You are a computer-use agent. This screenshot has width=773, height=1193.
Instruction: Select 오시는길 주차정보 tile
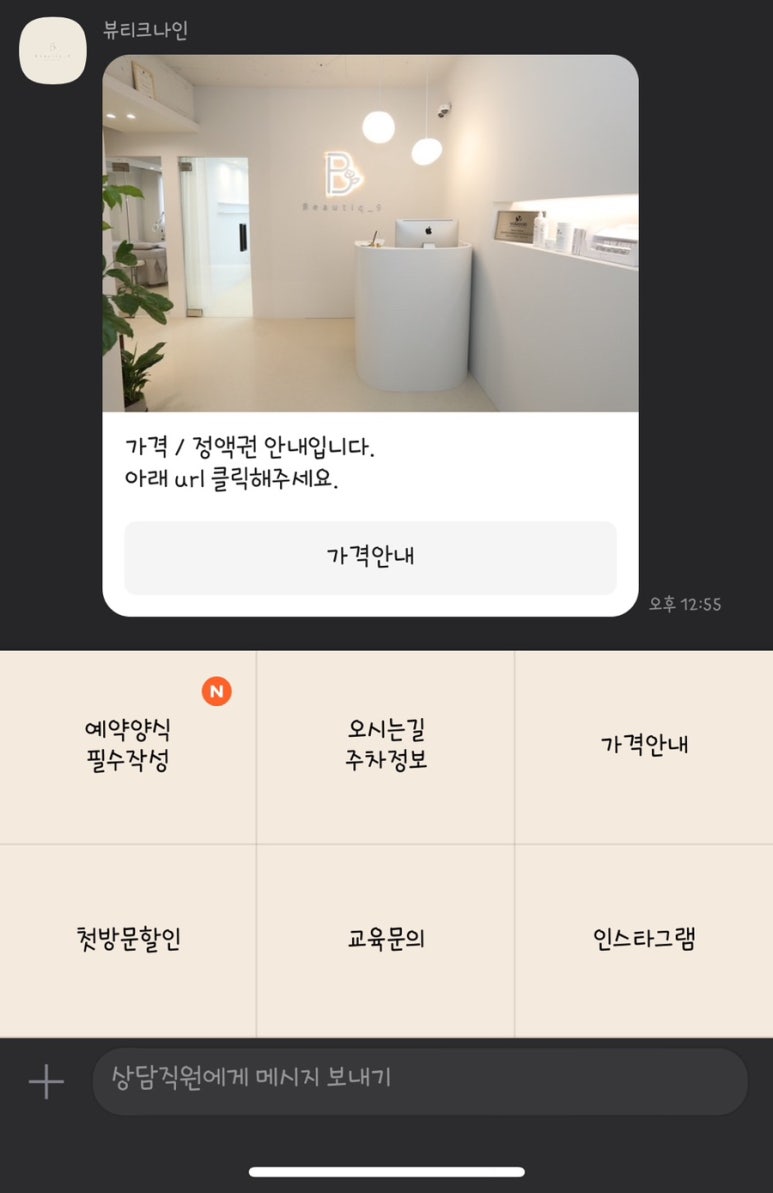tap(386, 746)
